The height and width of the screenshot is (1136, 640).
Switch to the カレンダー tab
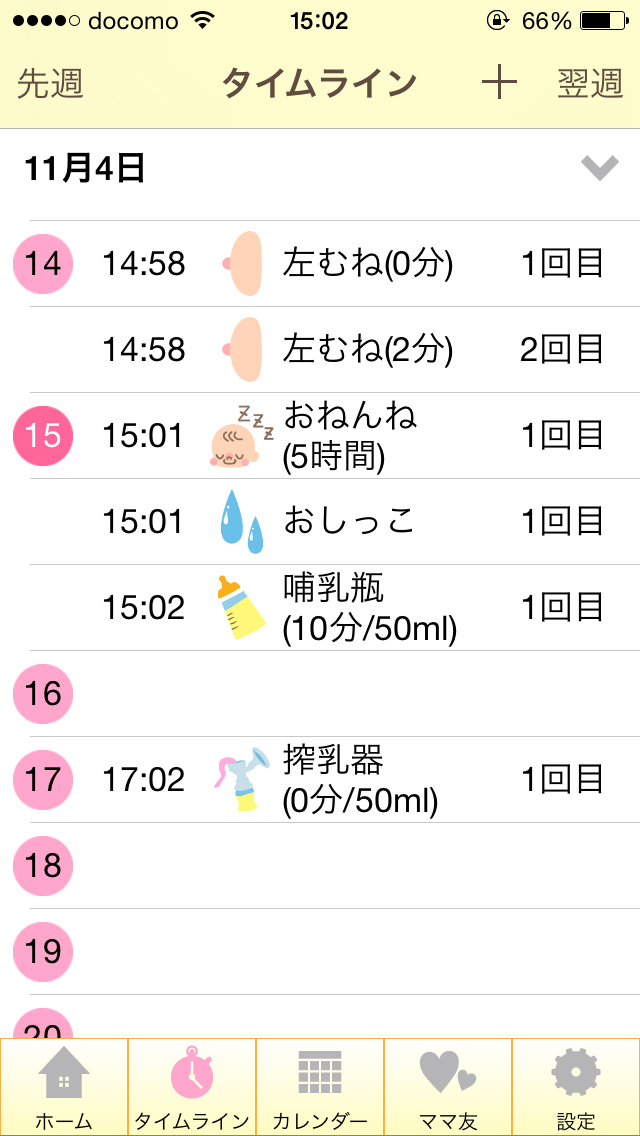coord(320,1087)
